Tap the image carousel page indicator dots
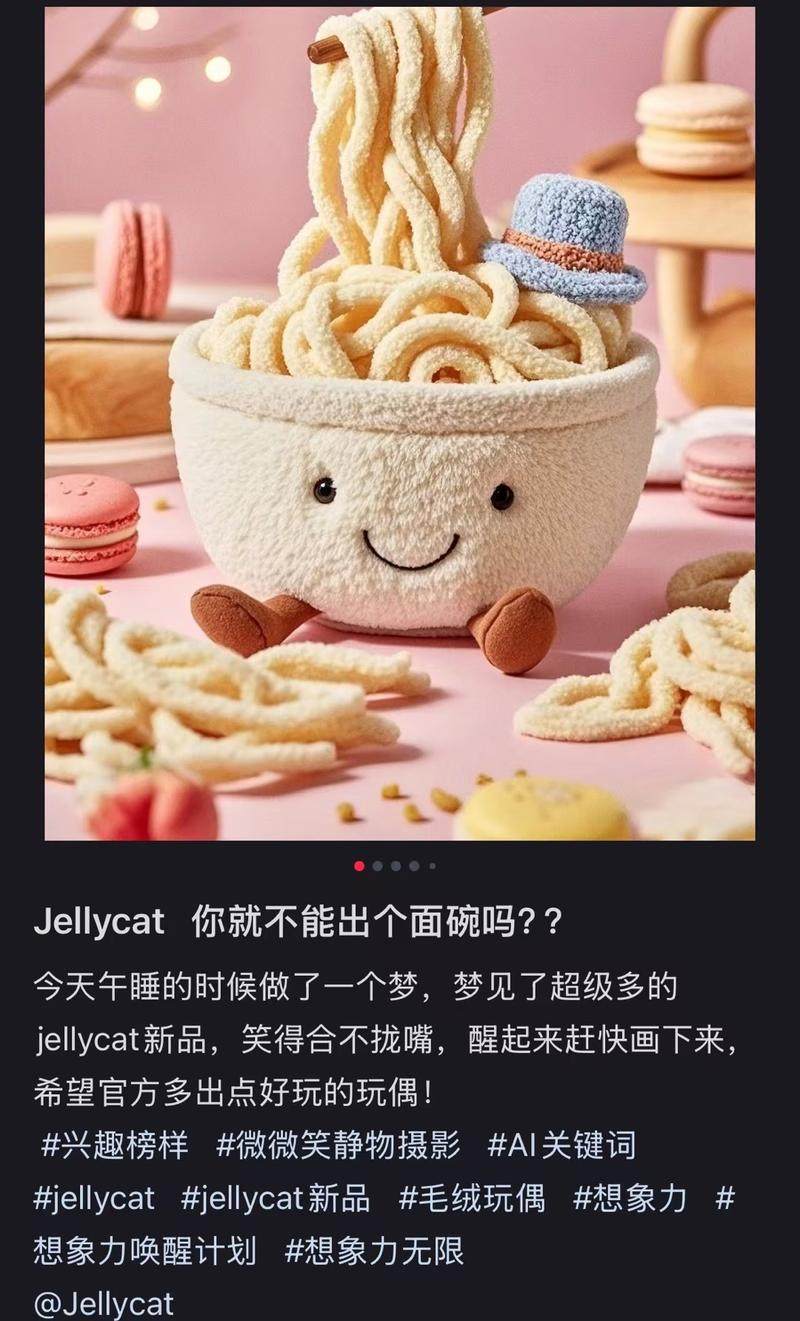Screen dimensions: 800x1321 pyautogui.click(x=396, y=866)
